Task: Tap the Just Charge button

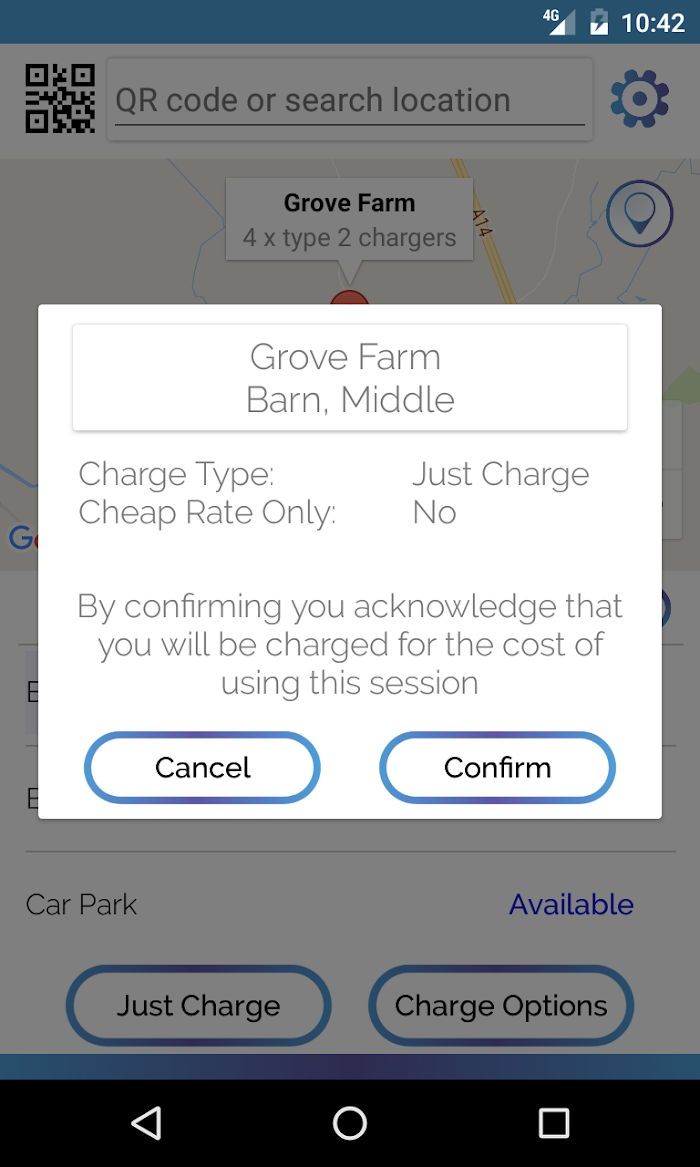Action: 199,1005
